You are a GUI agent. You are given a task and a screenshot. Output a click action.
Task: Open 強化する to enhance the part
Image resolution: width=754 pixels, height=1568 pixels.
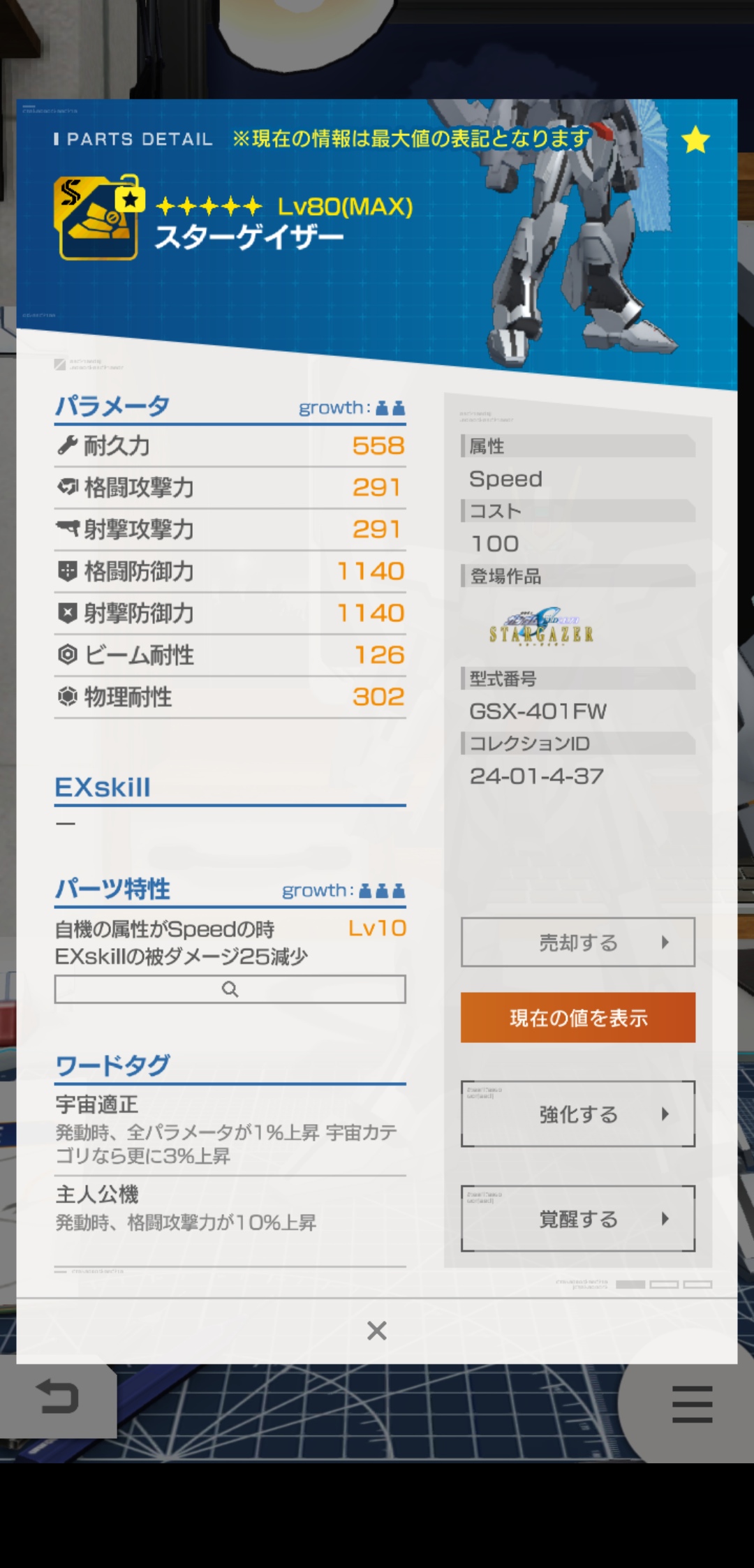click(x=577, y=1114)
